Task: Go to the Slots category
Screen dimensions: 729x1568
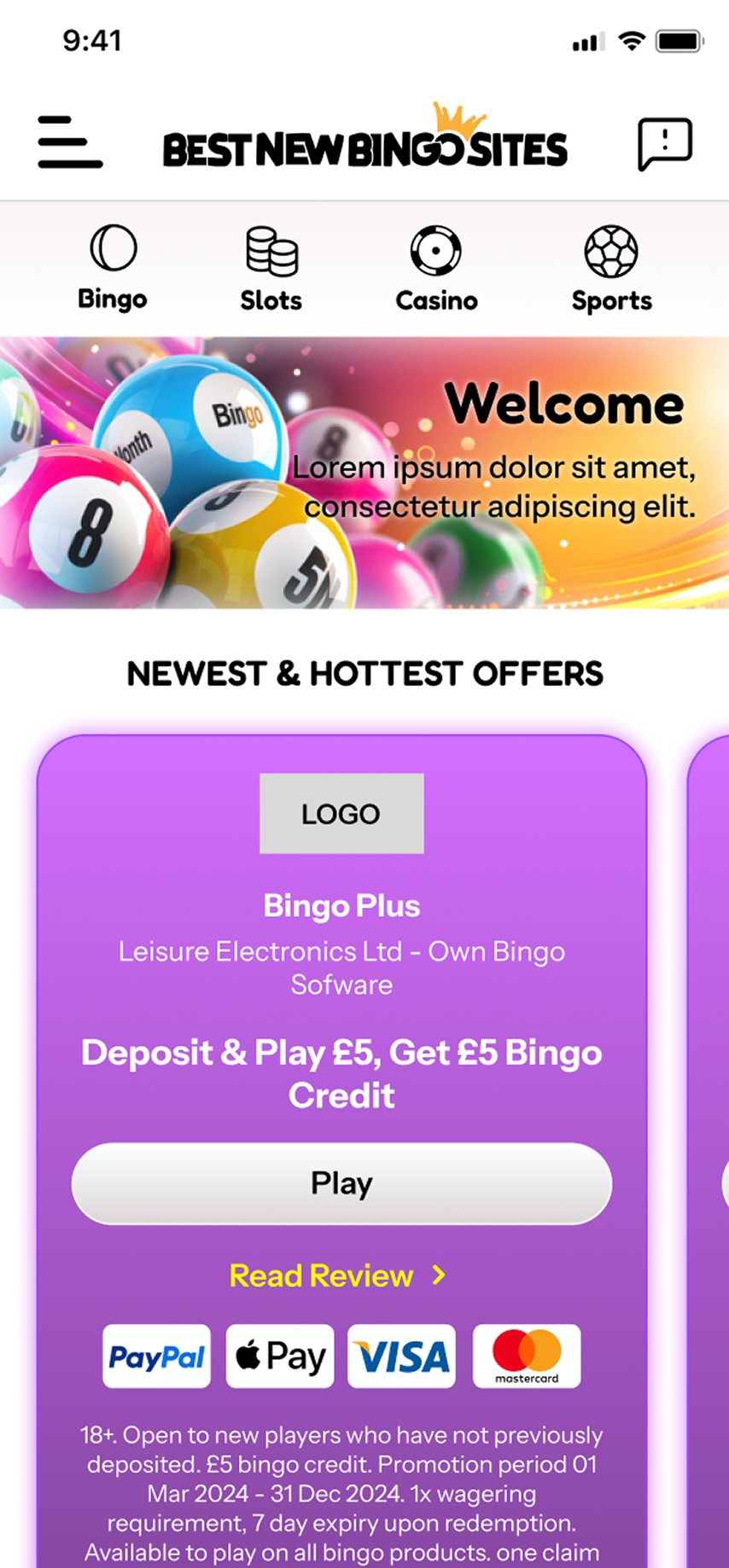Action: (x=271, y=268)
